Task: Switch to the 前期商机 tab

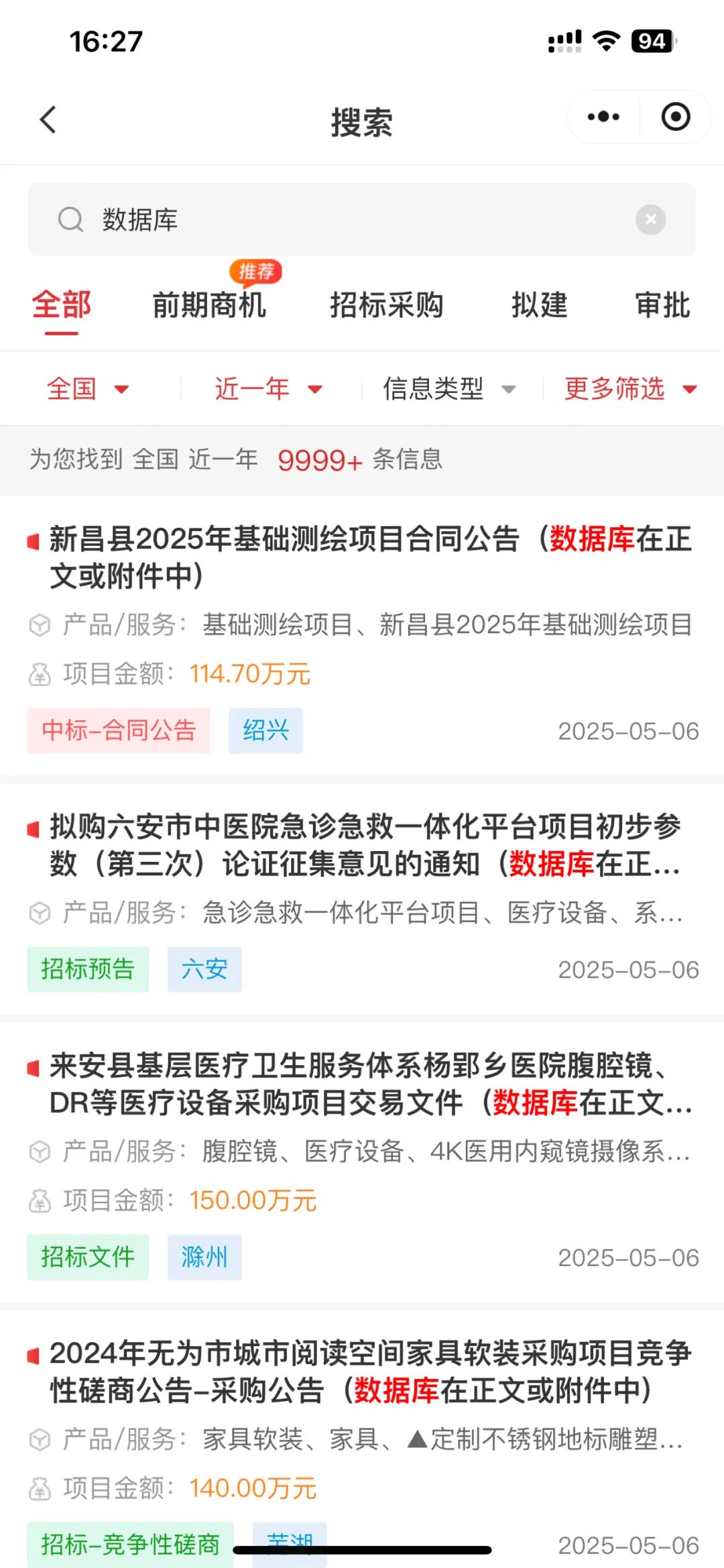Action: point(209,305)
